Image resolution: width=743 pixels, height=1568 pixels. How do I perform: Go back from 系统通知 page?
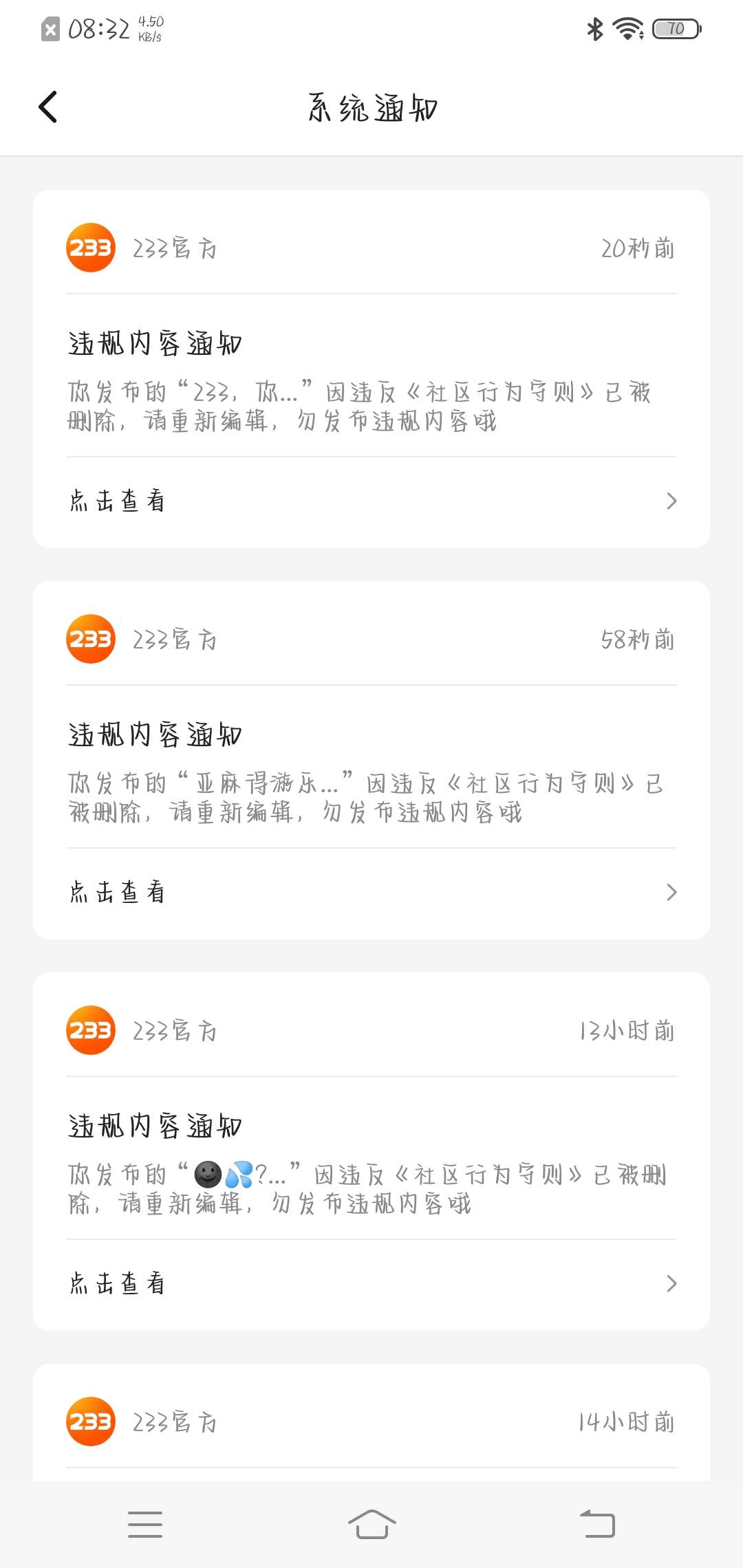click(x=48, y=107)
